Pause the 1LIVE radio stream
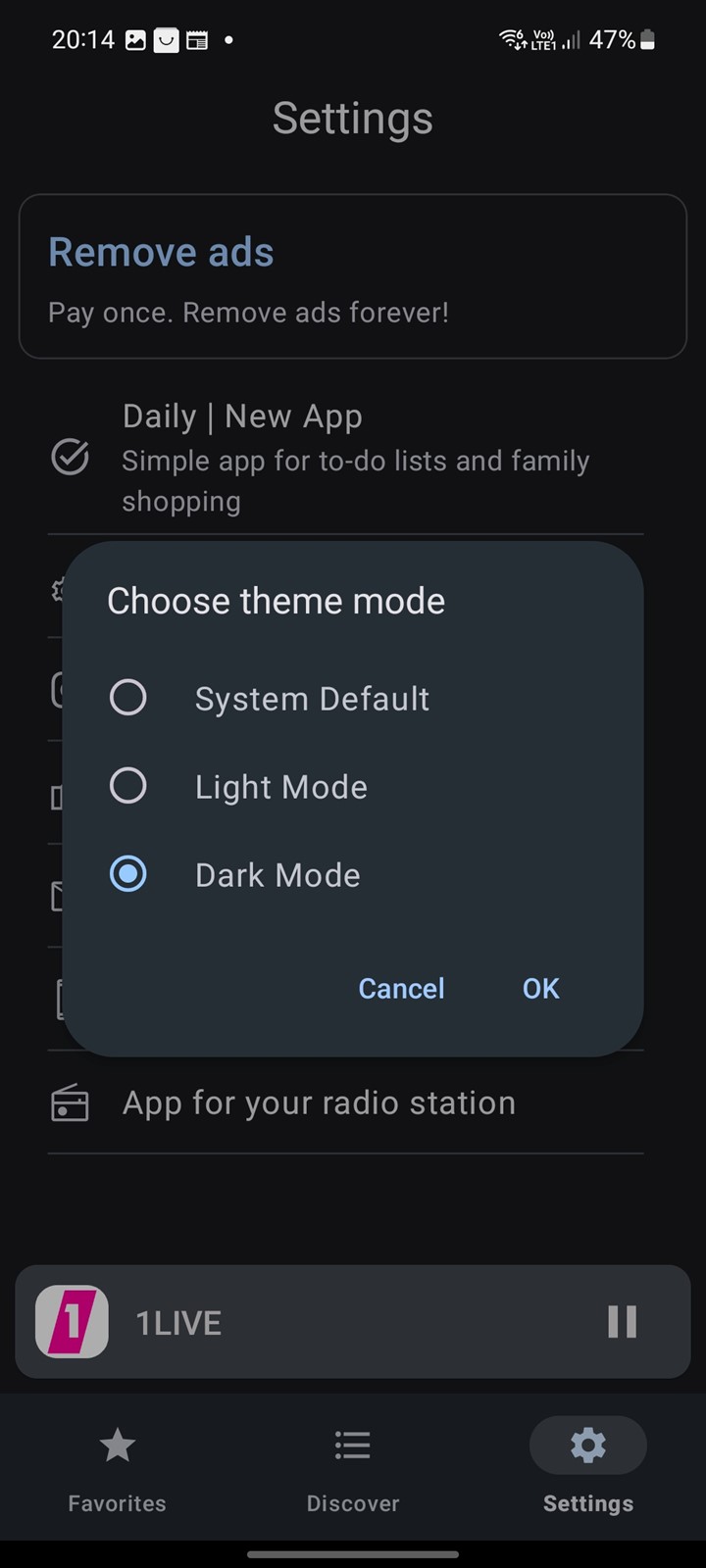 pyautogui.click(x=622, y=1321)
